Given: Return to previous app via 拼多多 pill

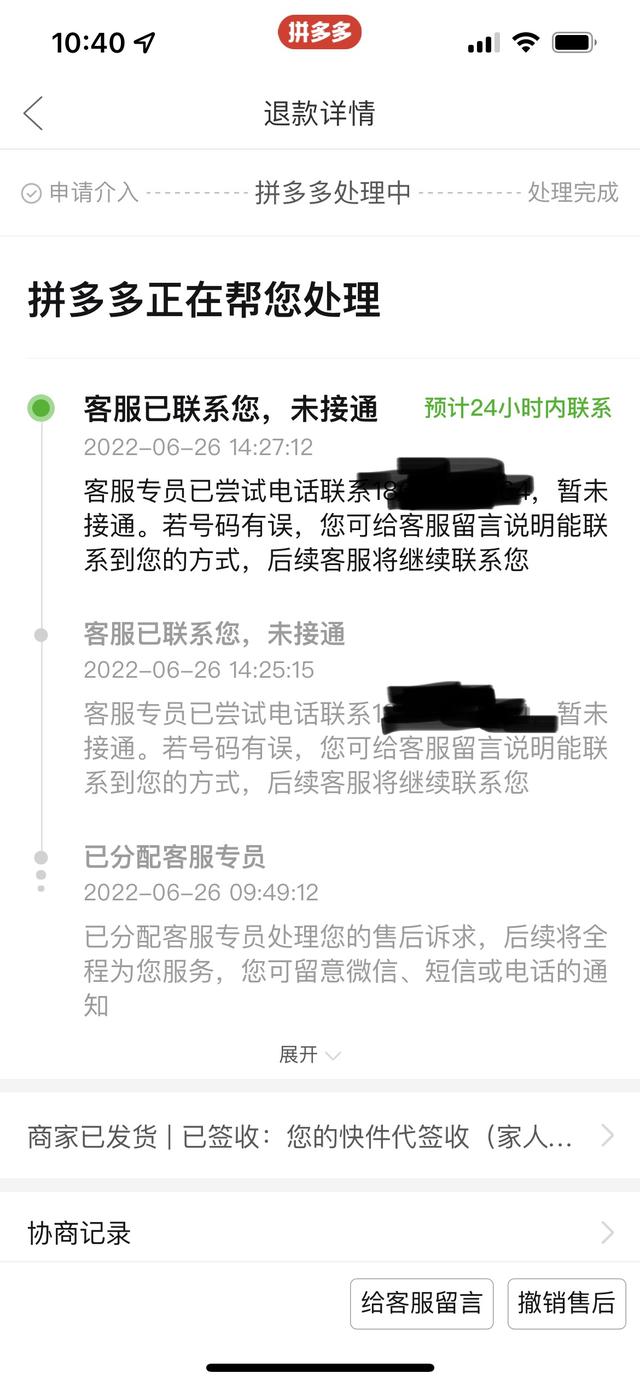Looking at the screenshot, I should point(319,33).
